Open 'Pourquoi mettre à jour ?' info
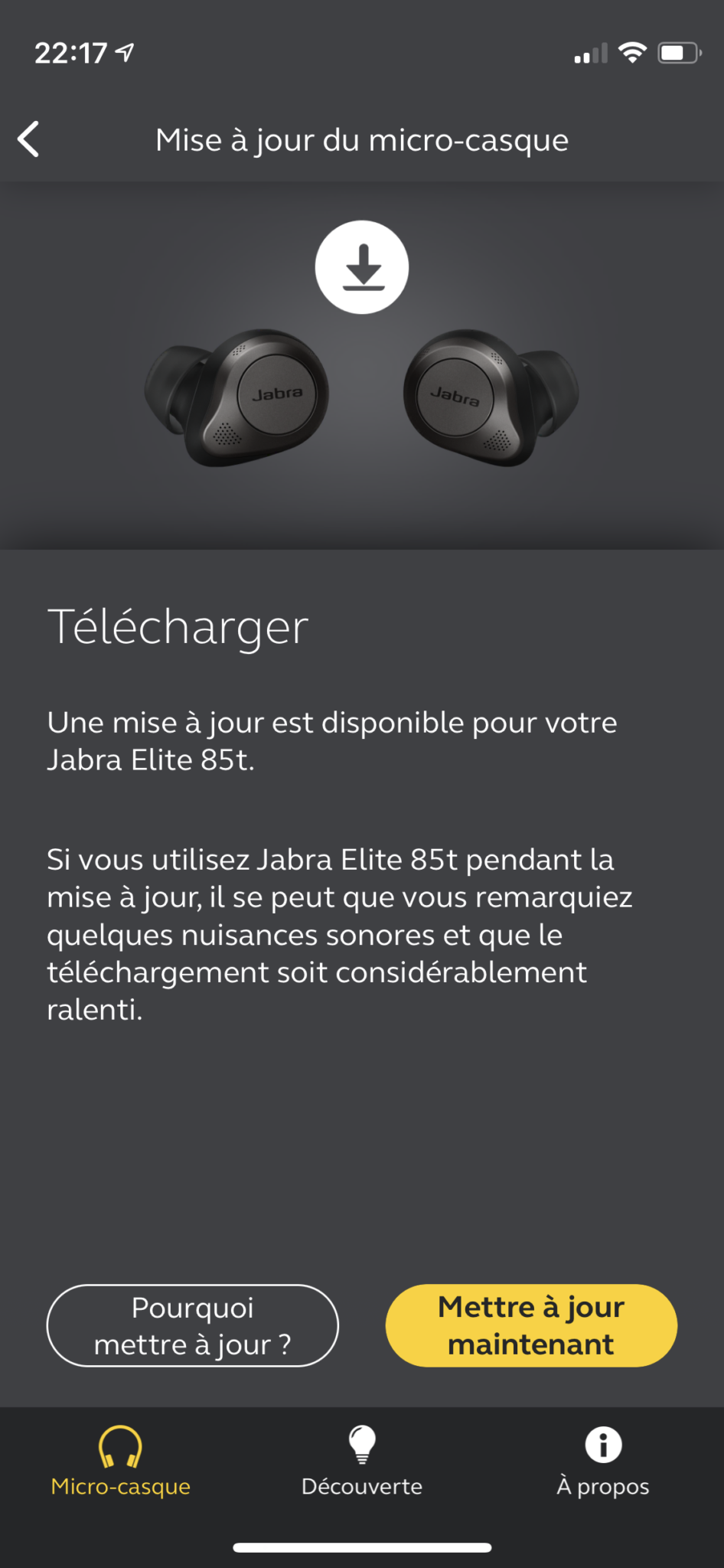The width and height of the screenshot is (724, 1568). pos(192,1325)
